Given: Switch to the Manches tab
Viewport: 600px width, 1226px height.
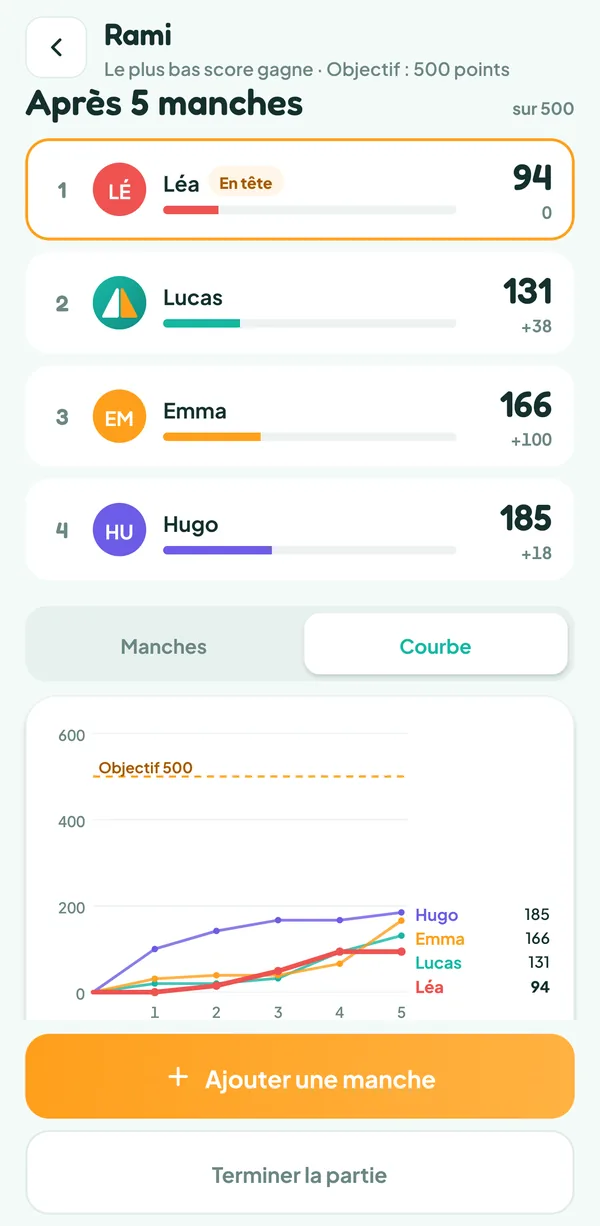Looking at the screenshot, I should point(164,646).
